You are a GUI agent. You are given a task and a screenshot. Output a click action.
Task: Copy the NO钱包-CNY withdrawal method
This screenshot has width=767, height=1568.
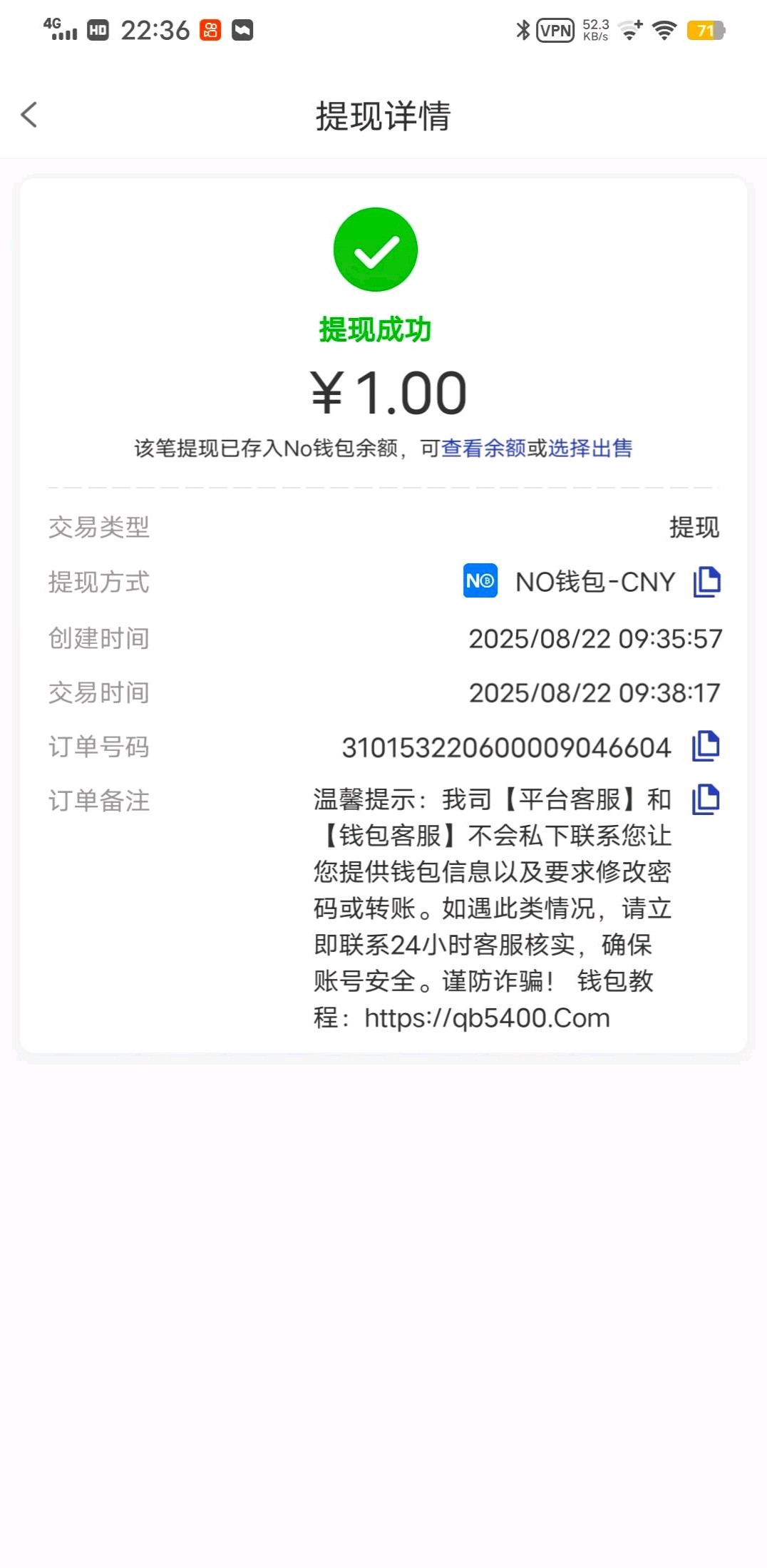pos(706,582)
